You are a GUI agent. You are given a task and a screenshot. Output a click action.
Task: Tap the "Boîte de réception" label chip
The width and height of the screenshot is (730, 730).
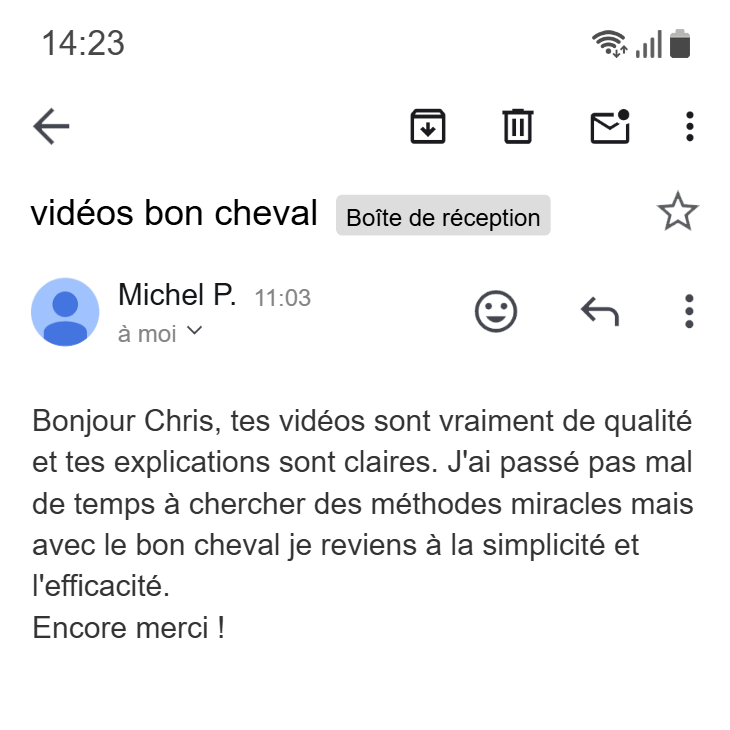443,216
